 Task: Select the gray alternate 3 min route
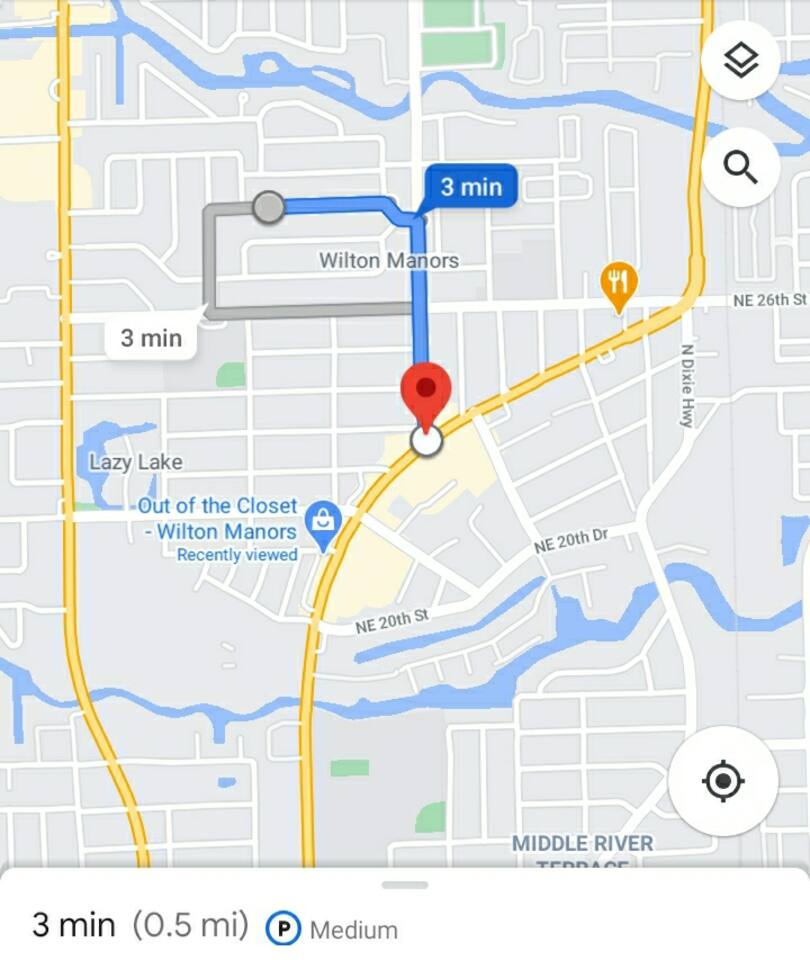click(151, 338)
